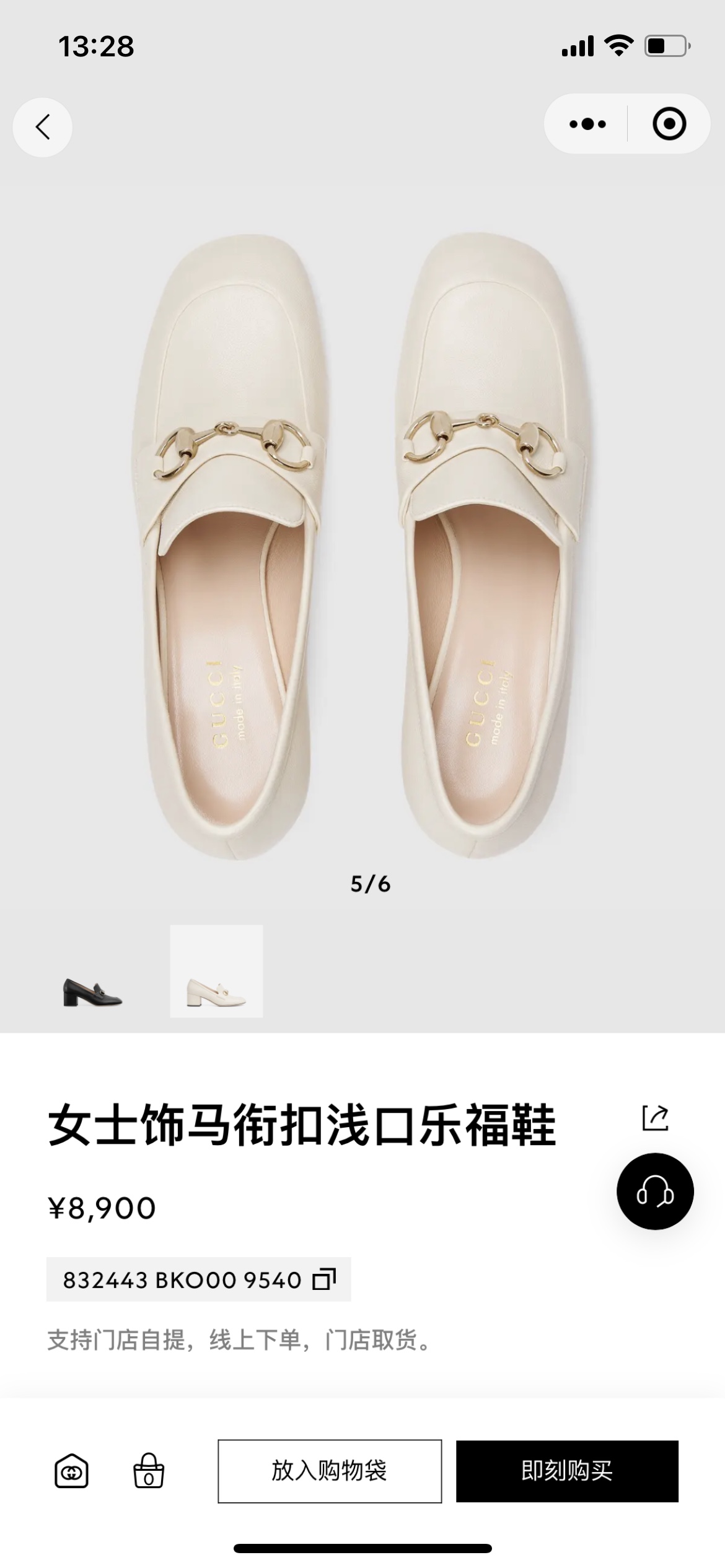Close the mini program via circle icon

(669, 124)
